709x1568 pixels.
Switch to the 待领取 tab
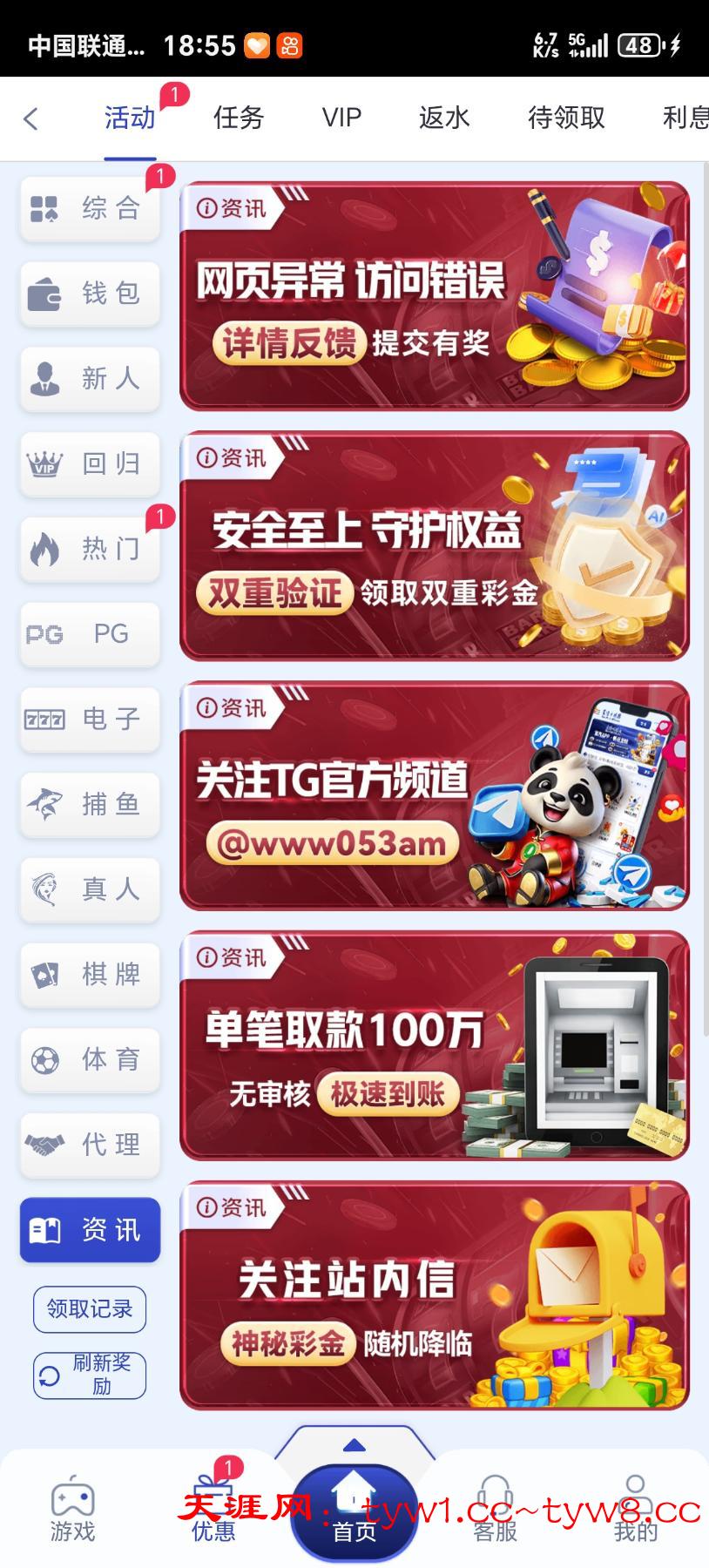[x=566, y=118]
